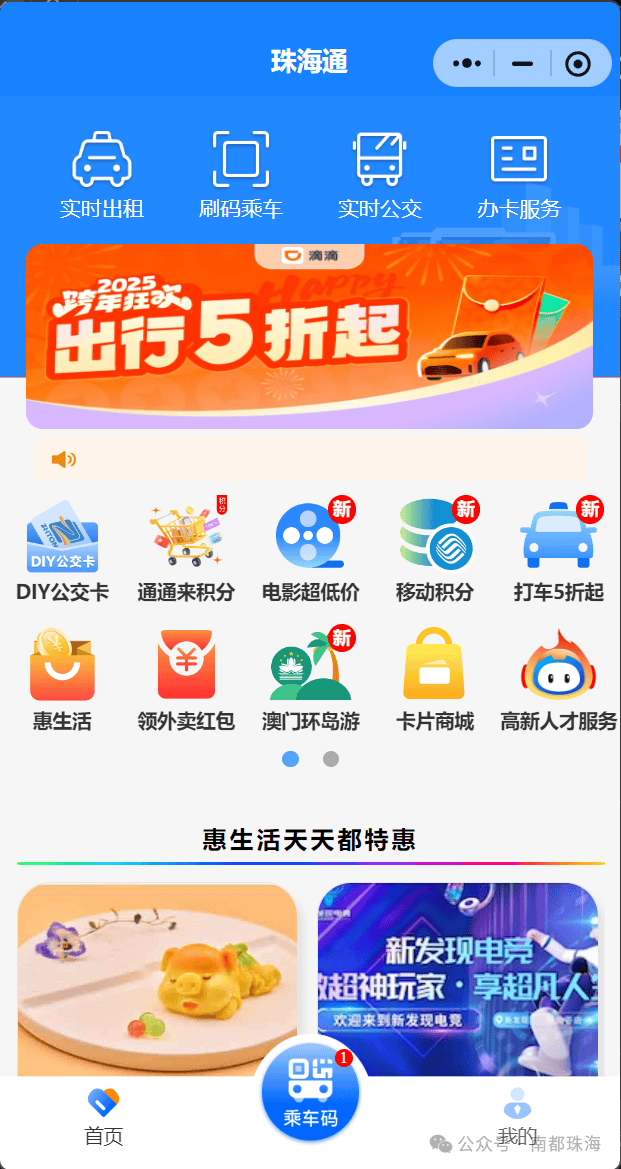
Task: Open 通通来积分 points page
Action: tap(186, 551)
